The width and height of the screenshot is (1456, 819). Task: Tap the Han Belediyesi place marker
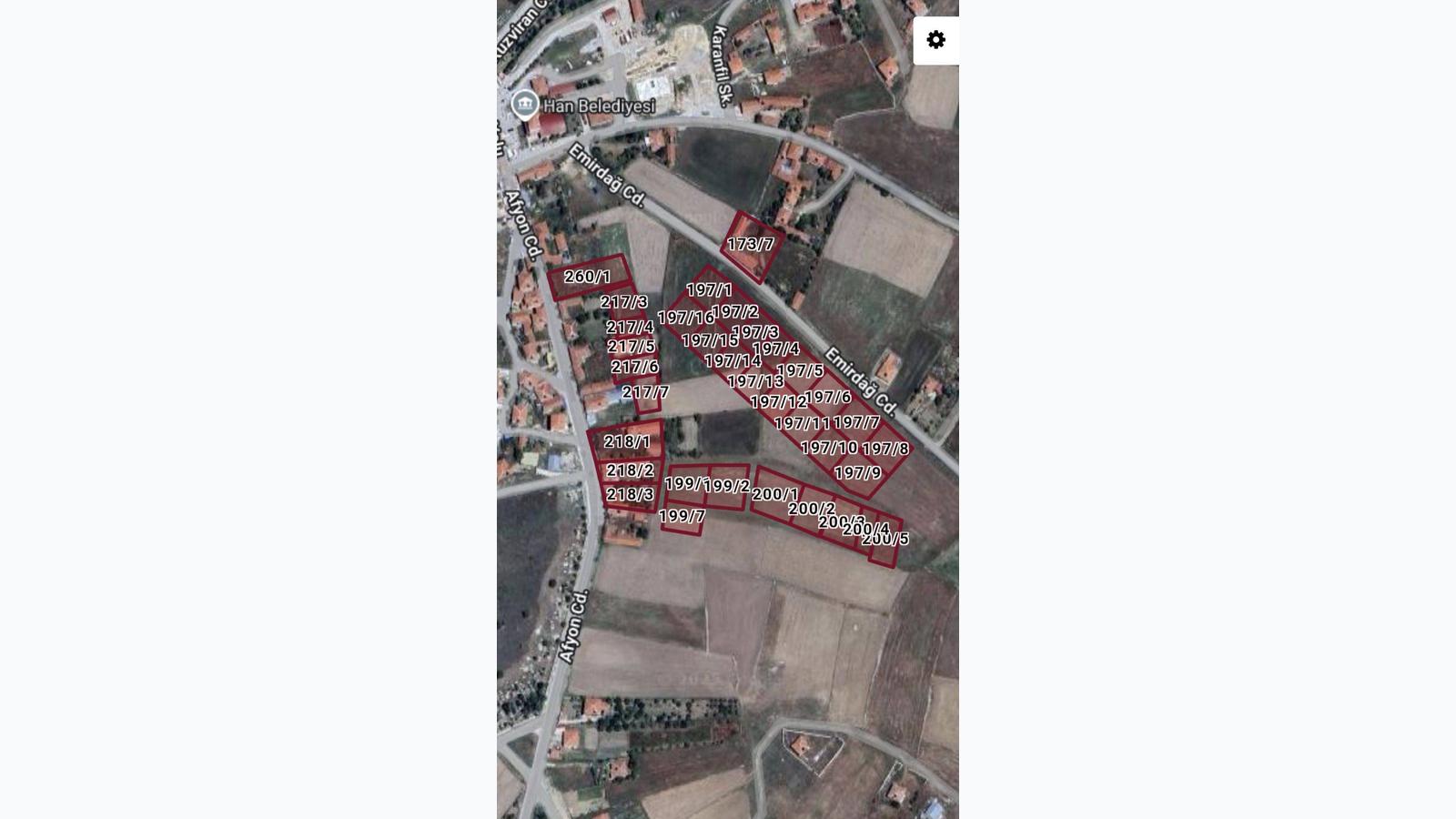tap(523, 105)
